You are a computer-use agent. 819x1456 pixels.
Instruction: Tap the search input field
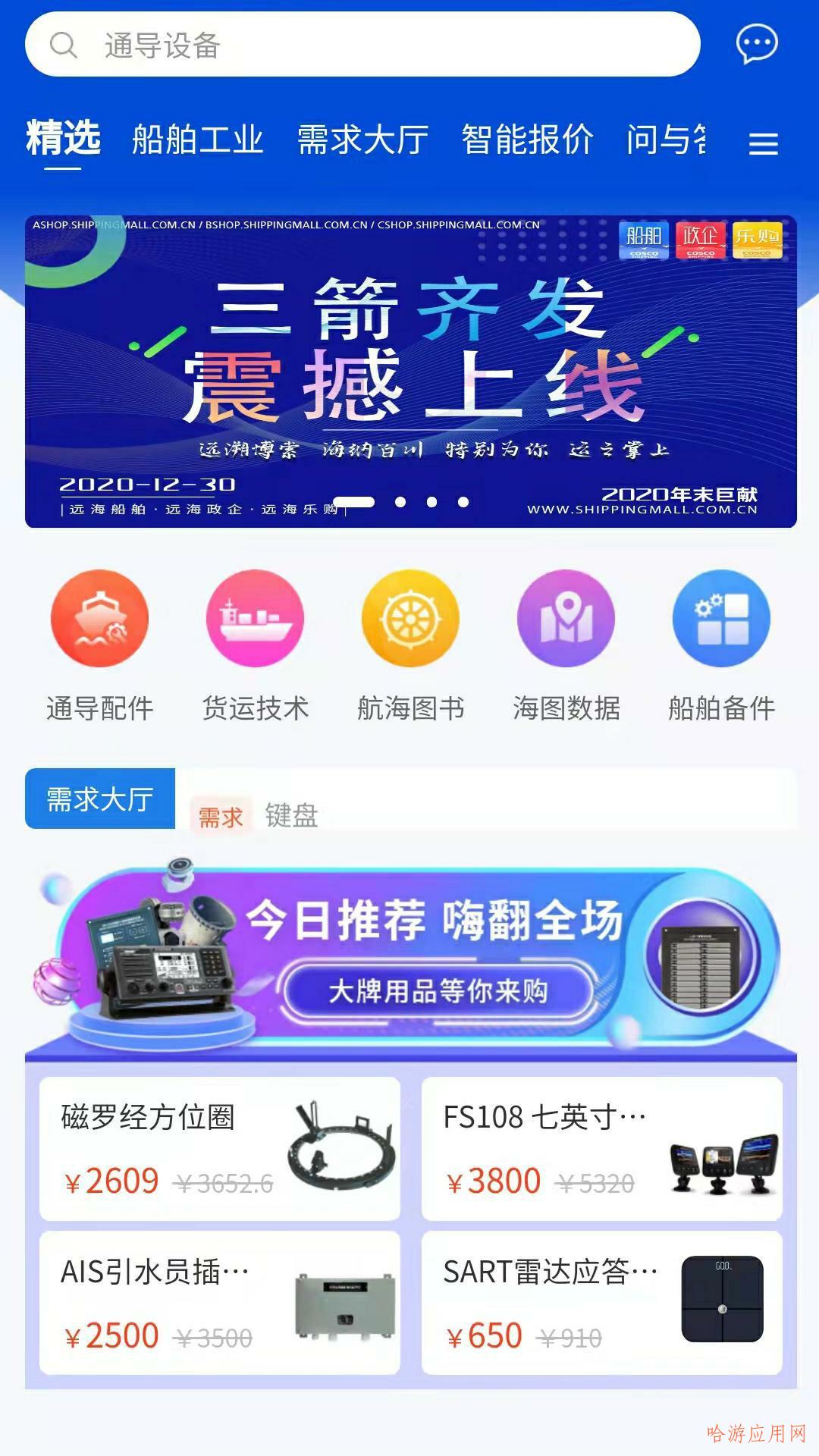(364, 44)
